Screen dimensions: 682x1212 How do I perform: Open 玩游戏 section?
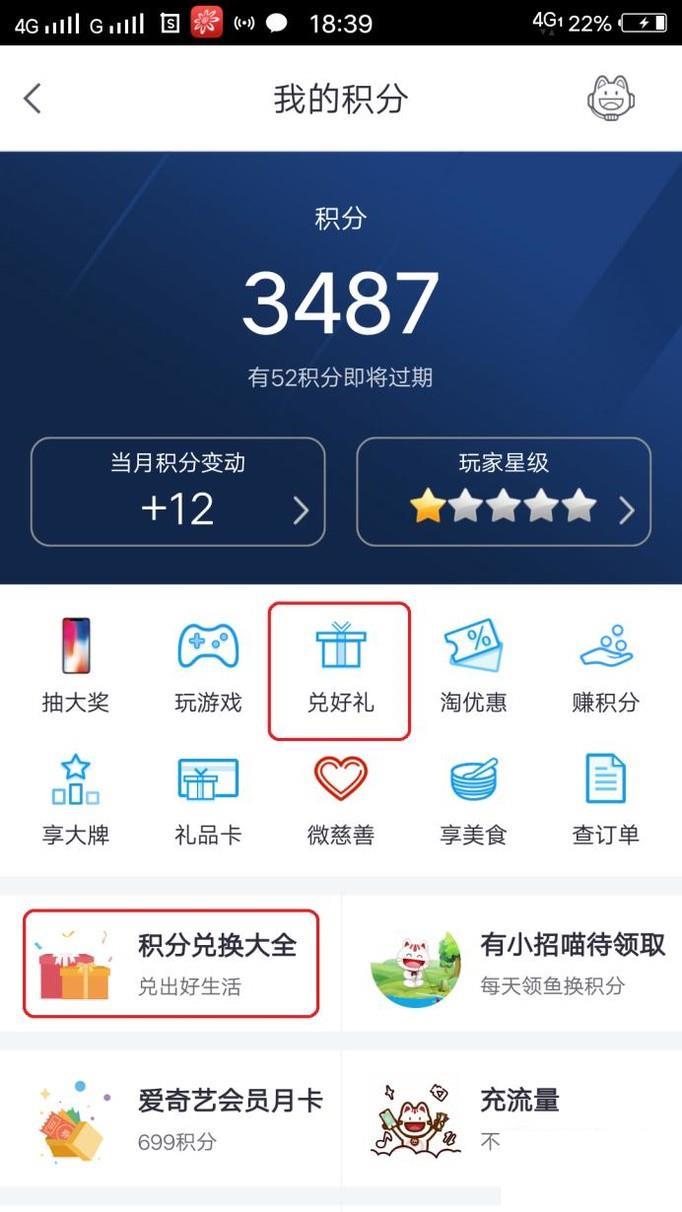[208, 666]
